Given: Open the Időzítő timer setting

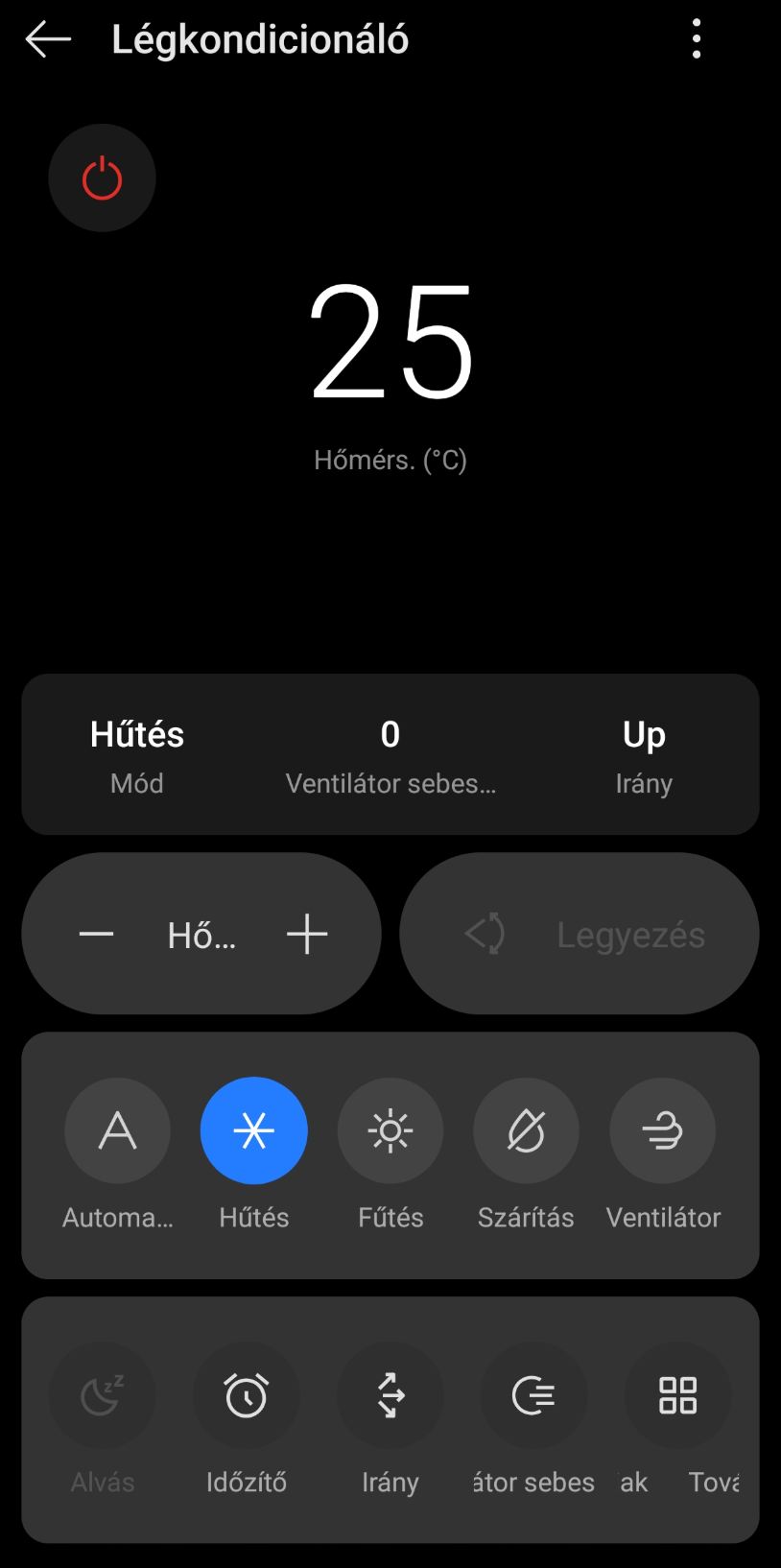Looking at the screenshot, I should (x=247, y=1395).
